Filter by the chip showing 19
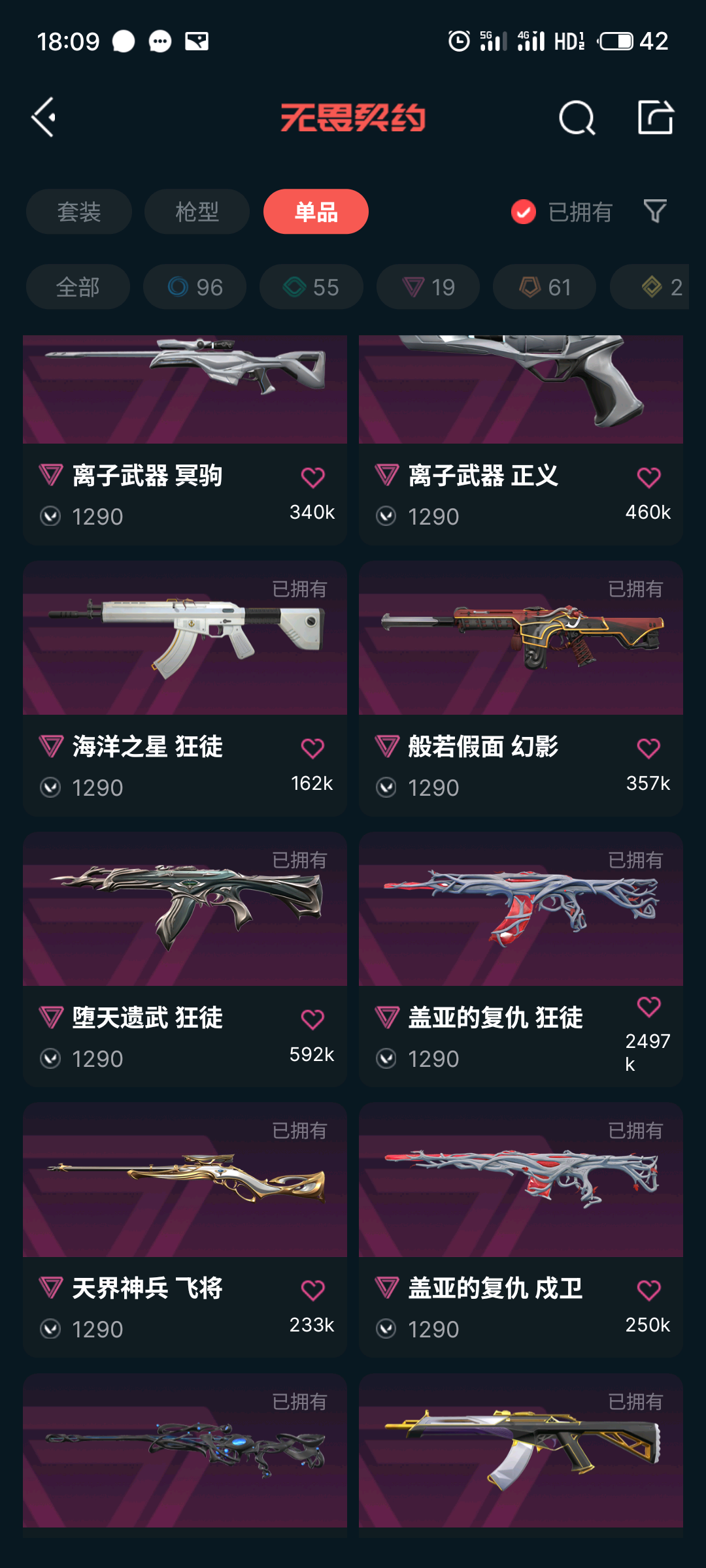 (428, 287)
